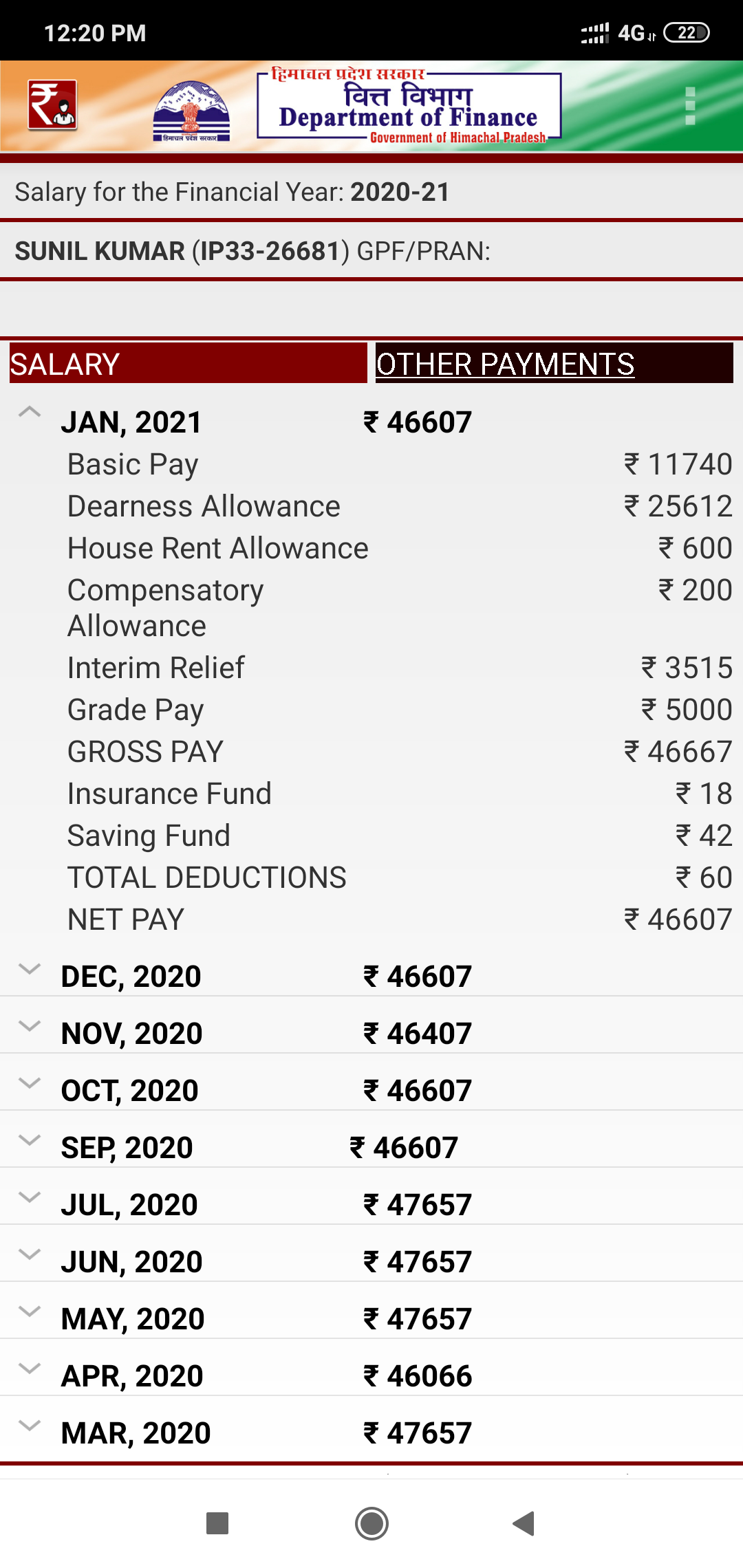
Task: Go to the home screen
Action: (371, 1523)
